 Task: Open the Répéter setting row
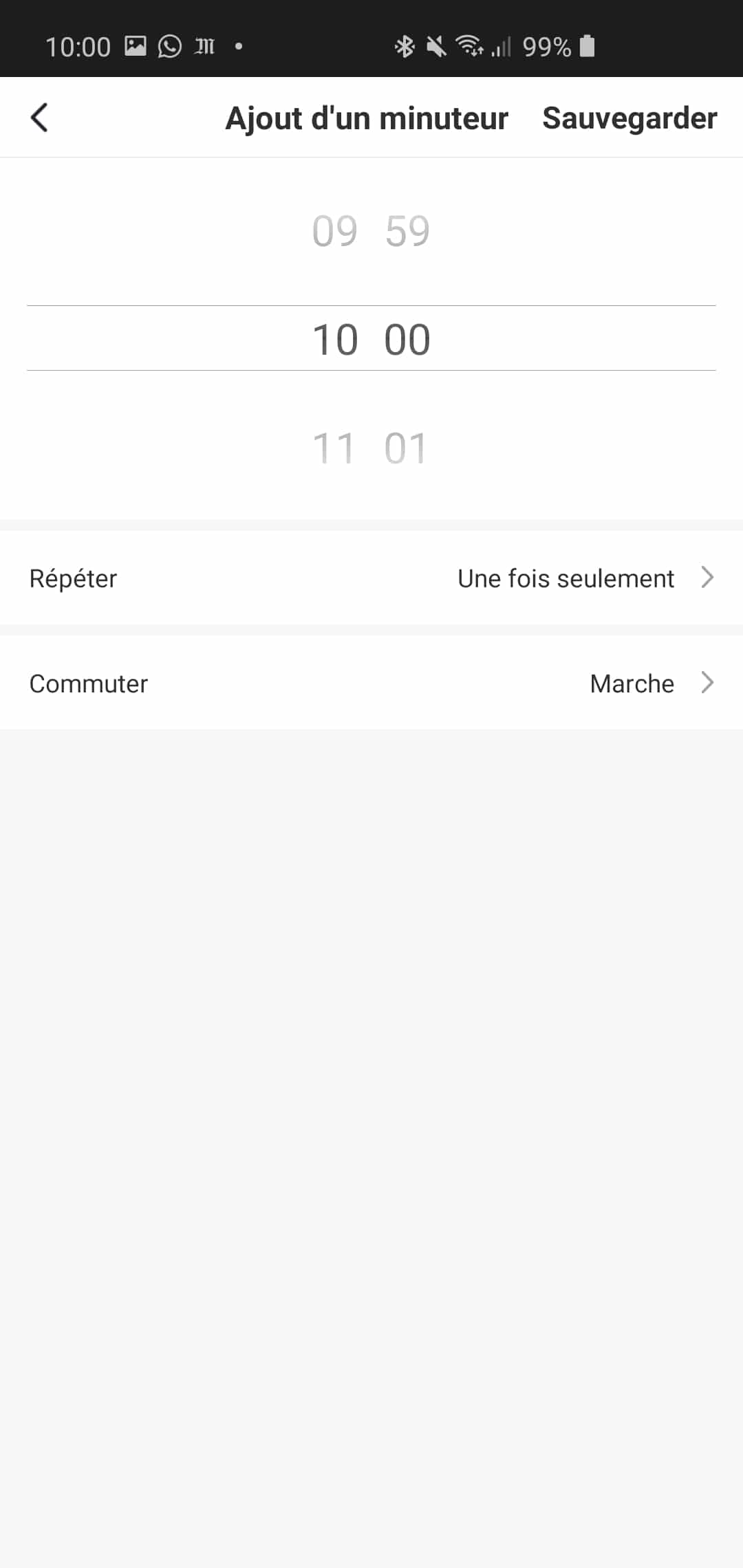pos(371,578)
